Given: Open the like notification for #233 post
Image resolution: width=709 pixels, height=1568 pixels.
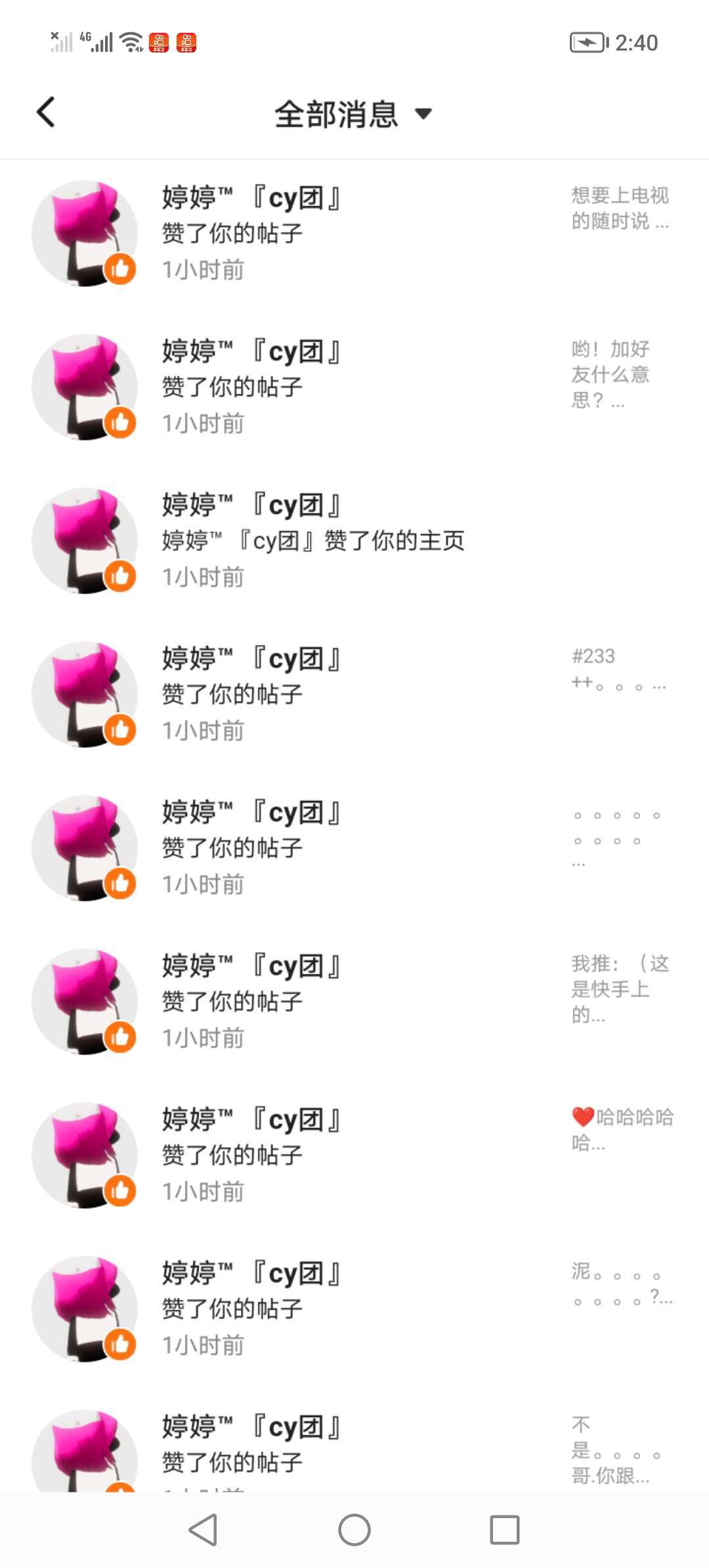Looking at the screenshot, I should [354, 694].
